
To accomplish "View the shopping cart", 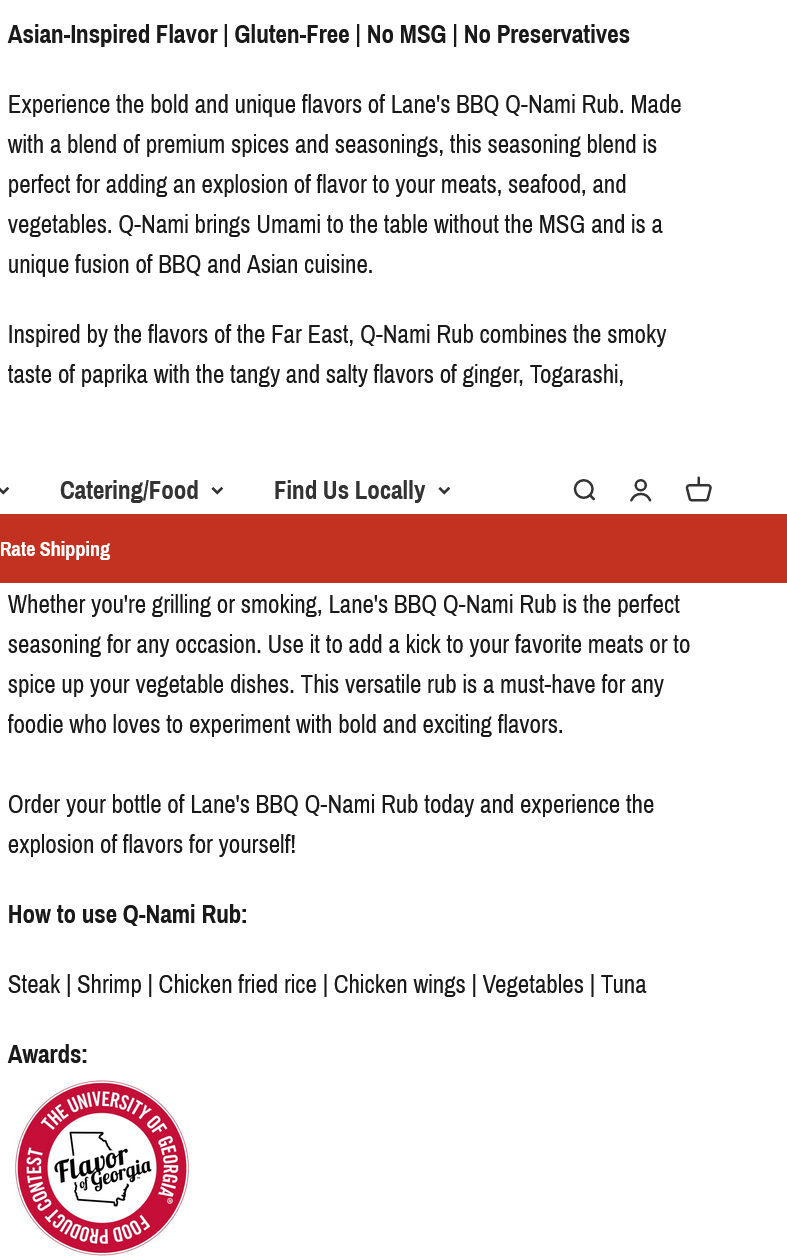I will pos(698,490).
